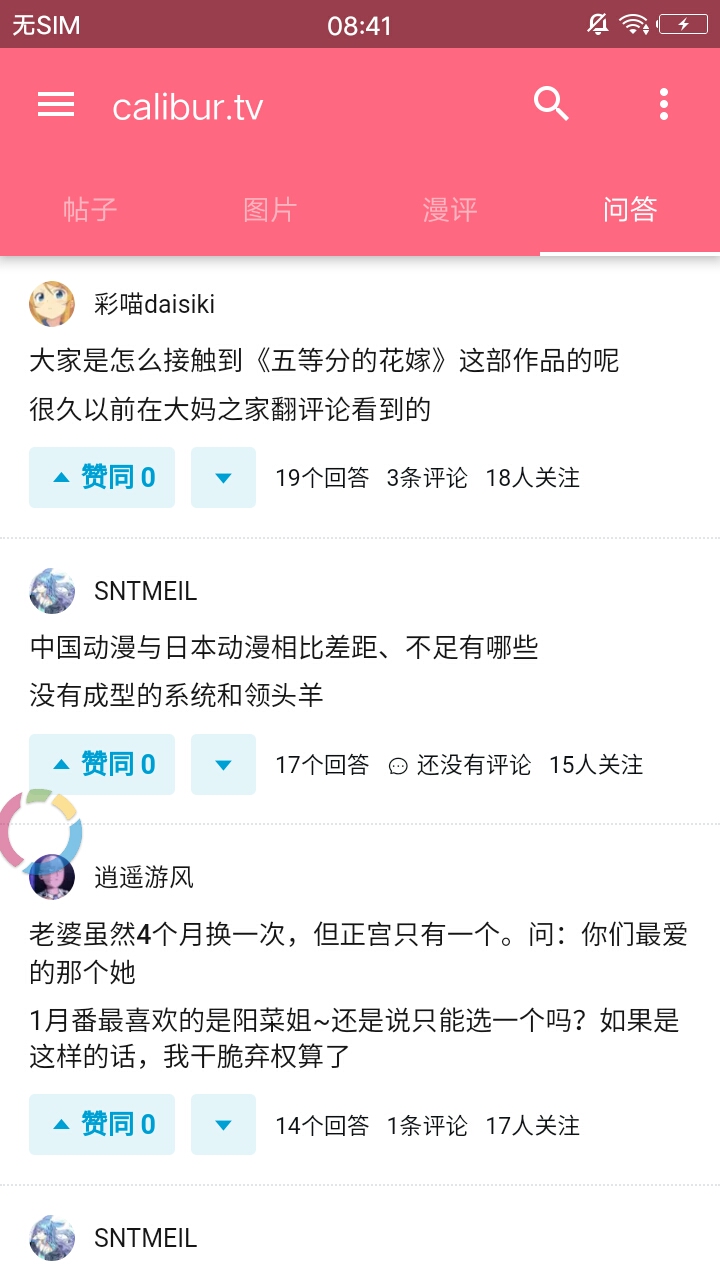Open the search icon
Screen dimensions: 720x1280
(x=551, y=104)
